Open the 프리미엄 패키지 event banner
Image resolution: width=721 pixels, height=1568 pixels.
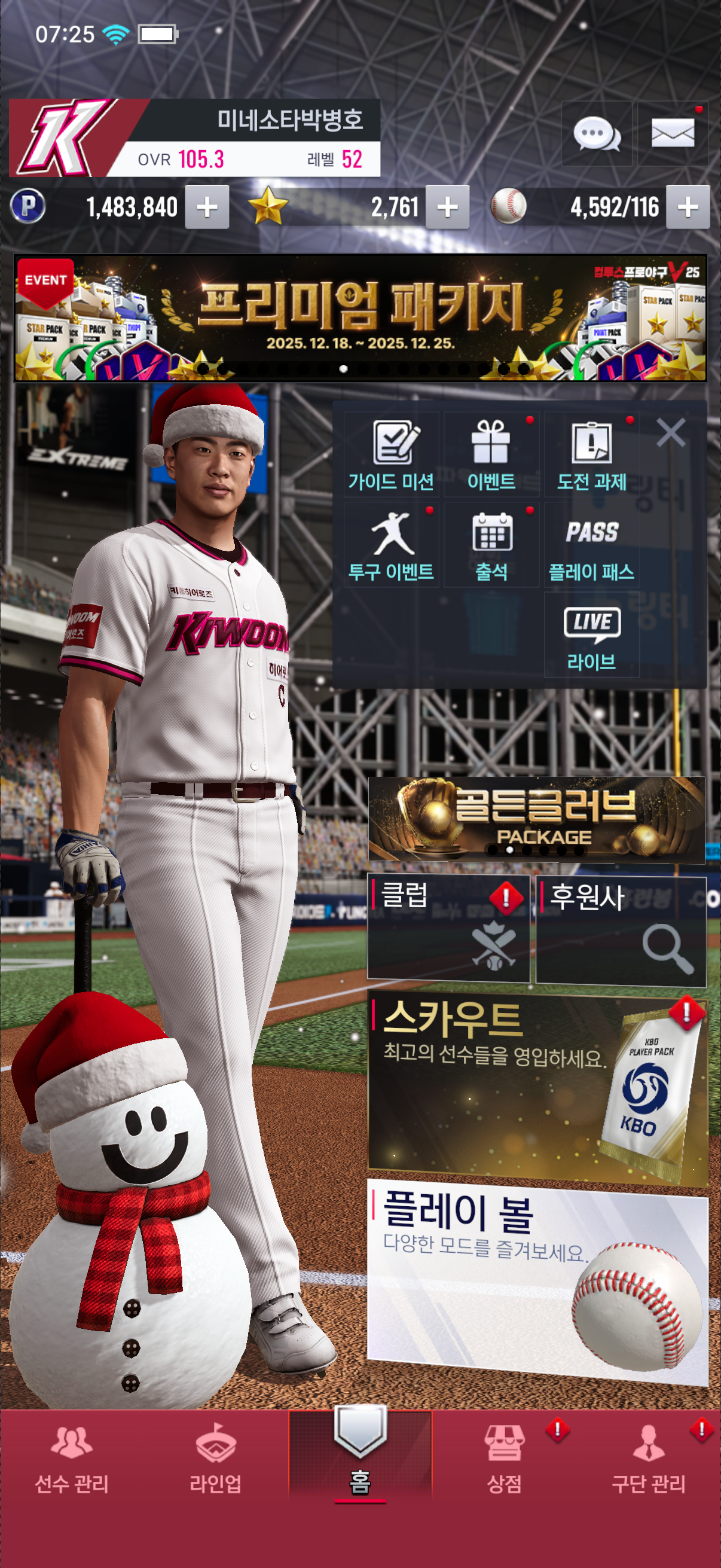click(x=360, y=318)
